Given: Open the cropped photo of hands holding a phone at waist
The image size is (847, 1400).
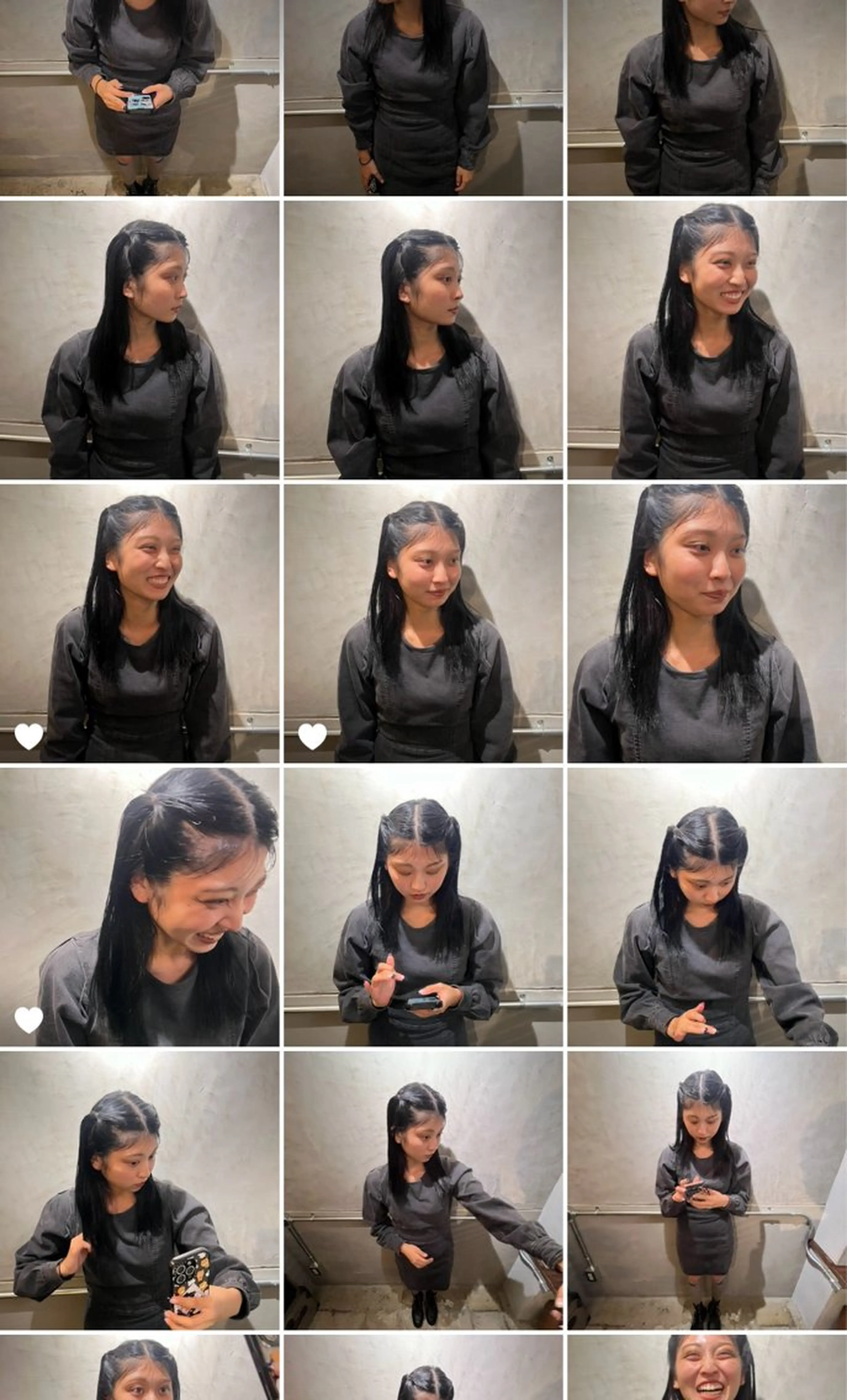Looking at the screenshot, I should pos(139,98).
